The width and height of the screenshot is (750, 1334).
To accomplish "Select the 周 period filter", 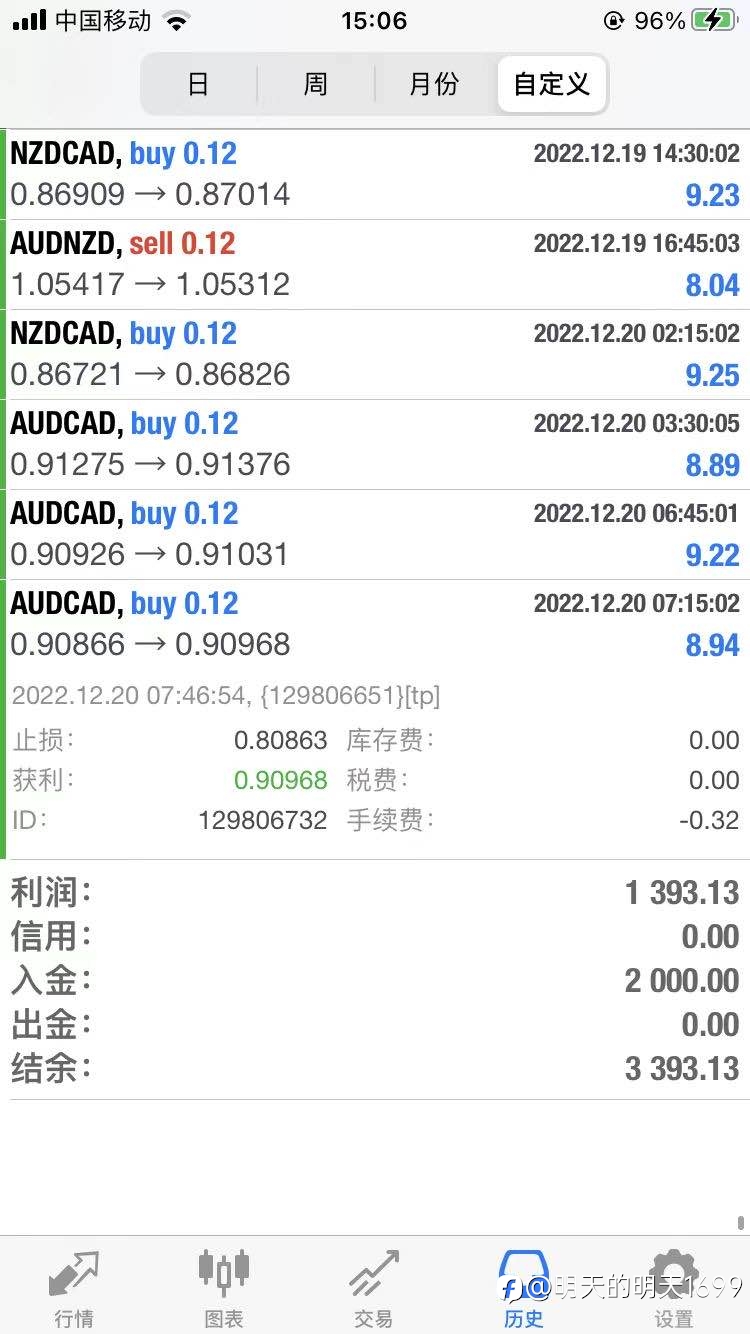I will pyautogui.click(x=316, y=84).
